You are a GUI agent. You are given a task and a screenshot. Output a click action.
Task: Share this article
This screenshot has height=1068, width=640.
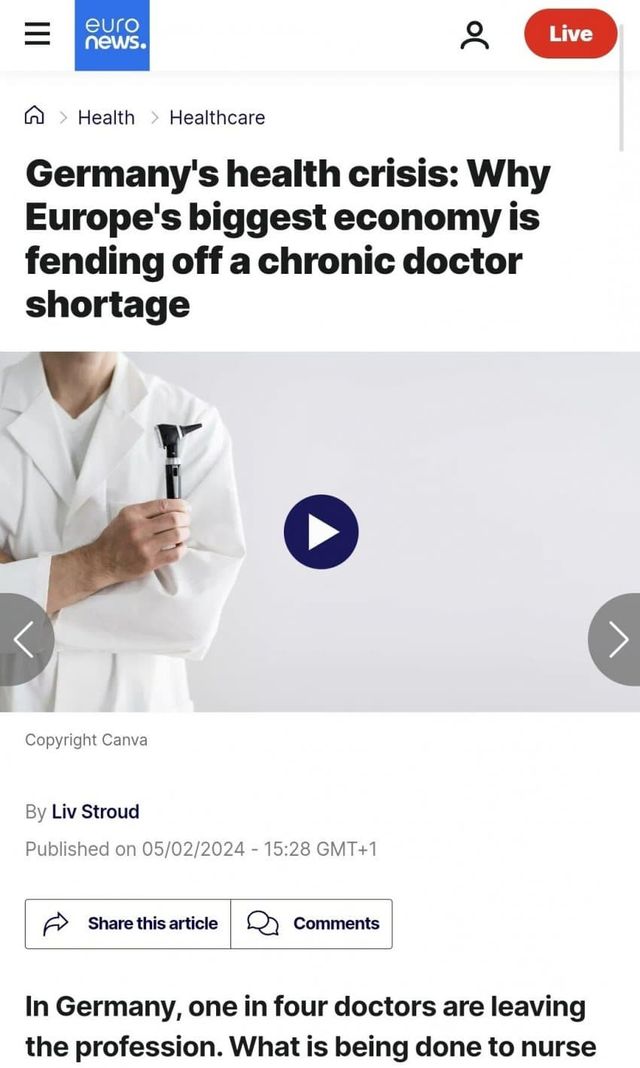pyautogui.click(x=128, y=924)
